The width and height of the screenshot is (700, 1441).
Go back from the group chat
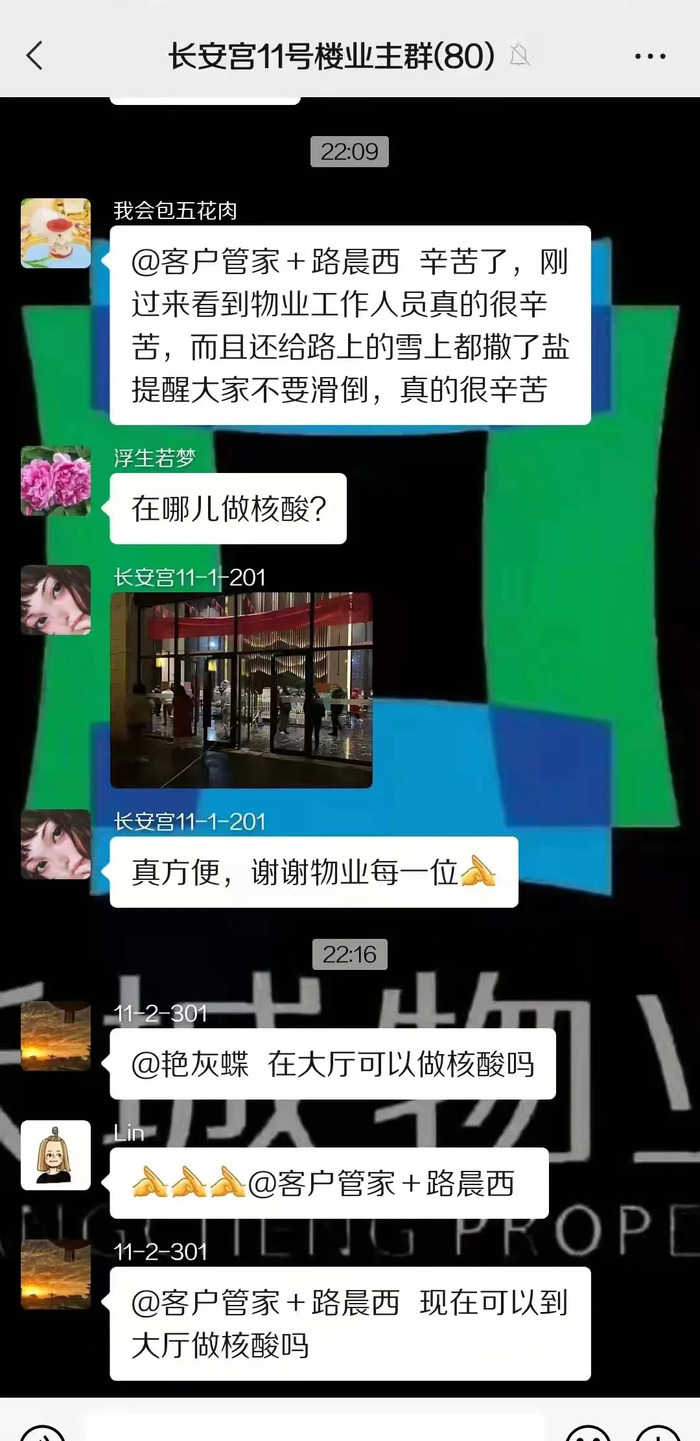coord(35,56)
